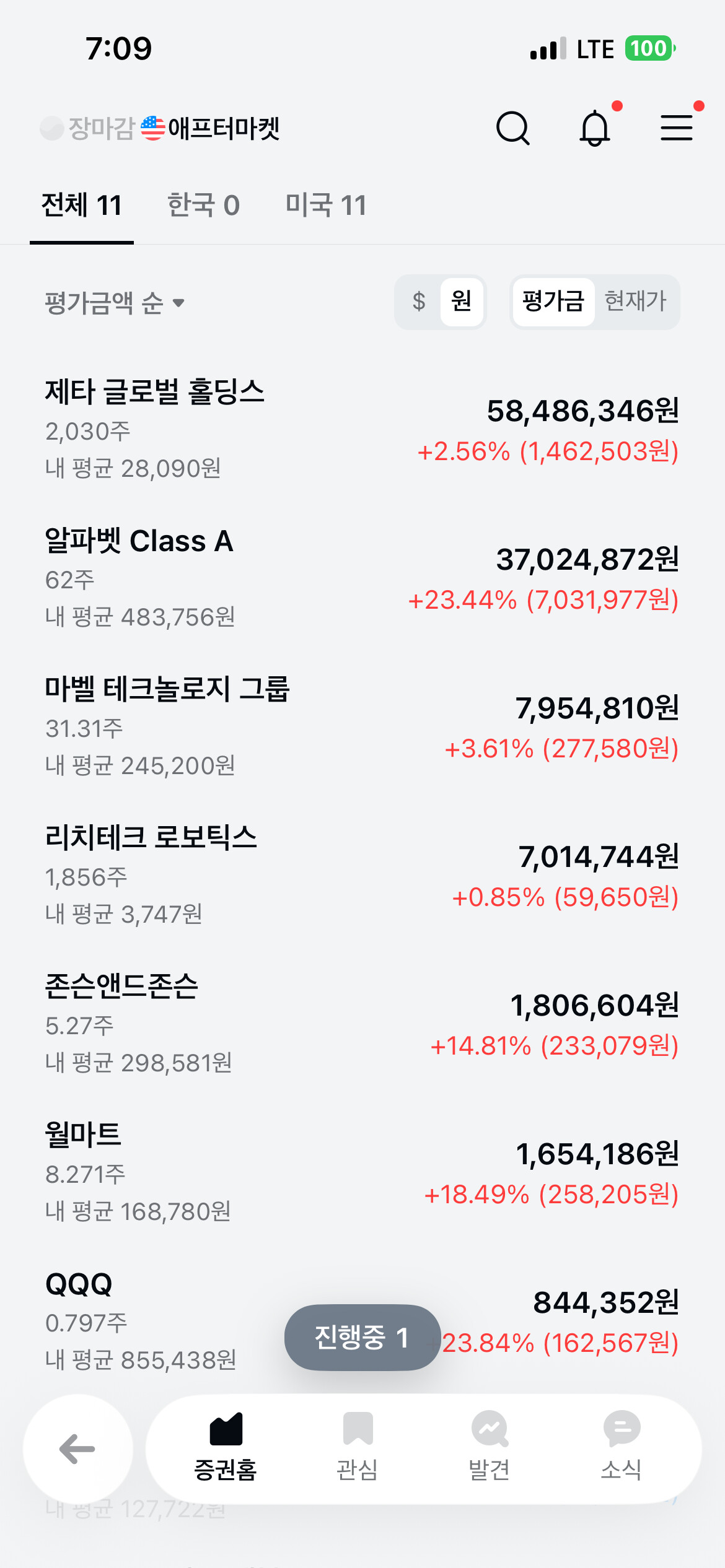The width and height of the screenshot is (725, 1568).
Task: Select the 평가금 view option
Action: (x=553, y=302)
